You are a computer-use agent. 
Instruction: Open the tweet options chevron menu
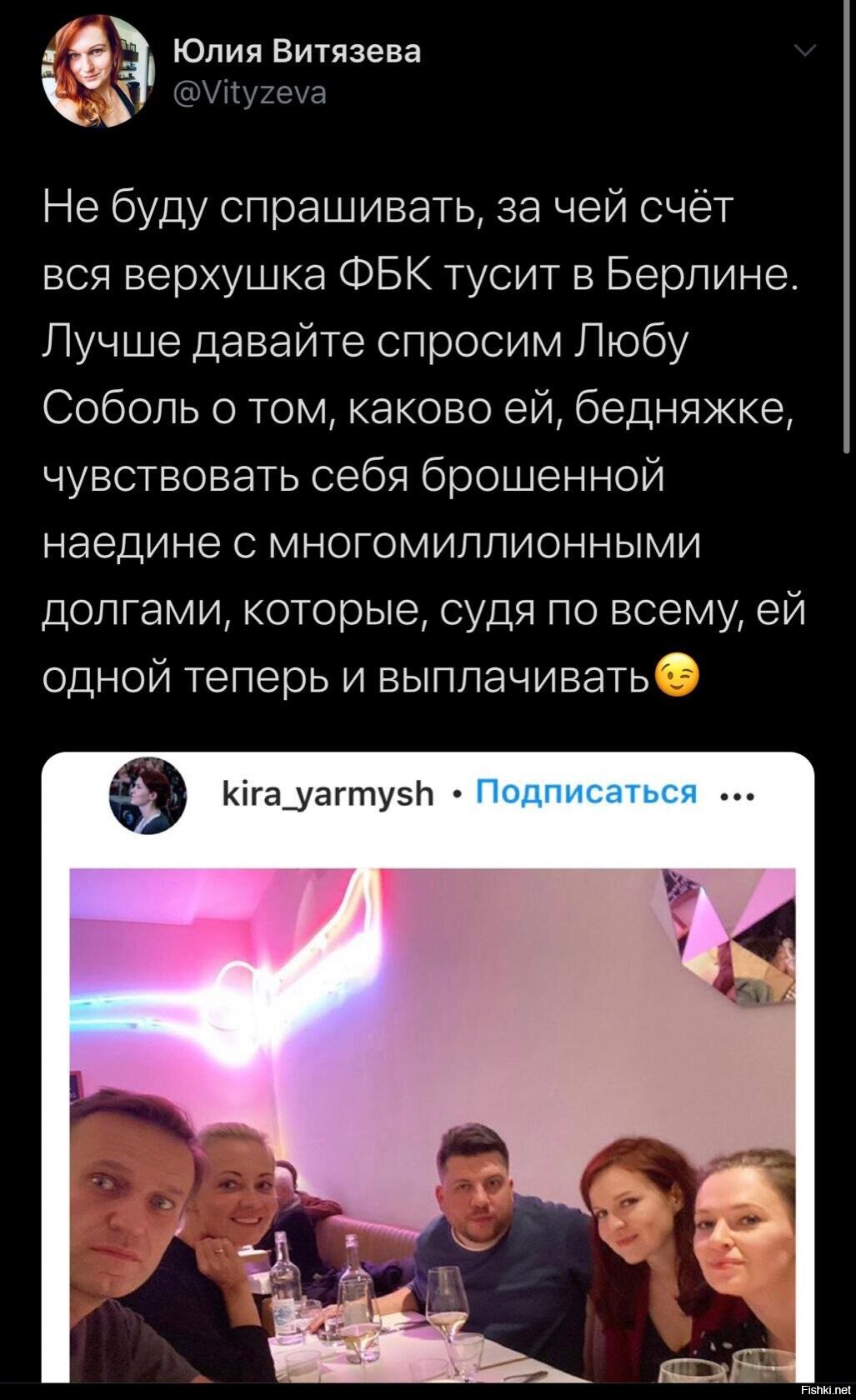coord(805,52)
